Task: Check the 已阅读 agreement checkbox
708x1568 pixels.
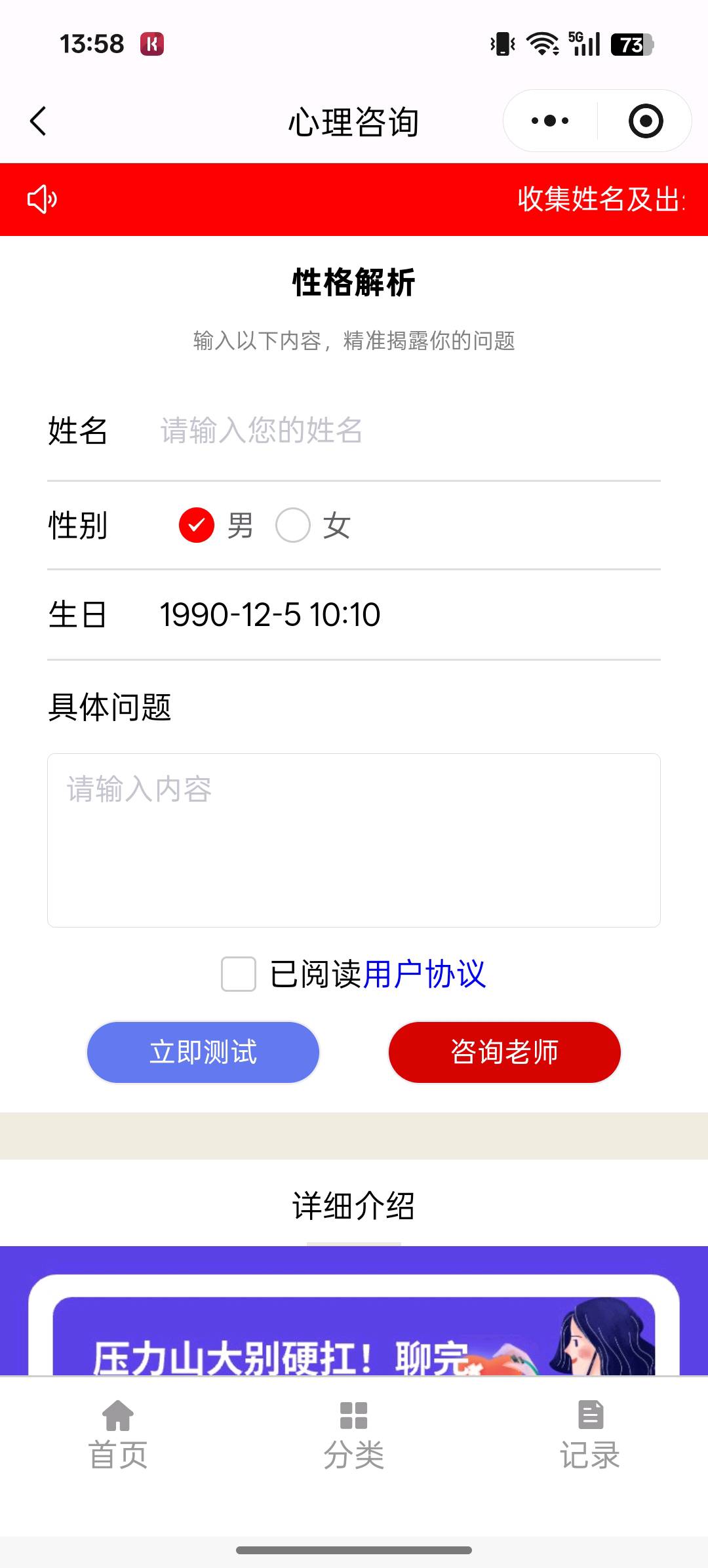Action: pyautogui.click(x=237, y=976)
